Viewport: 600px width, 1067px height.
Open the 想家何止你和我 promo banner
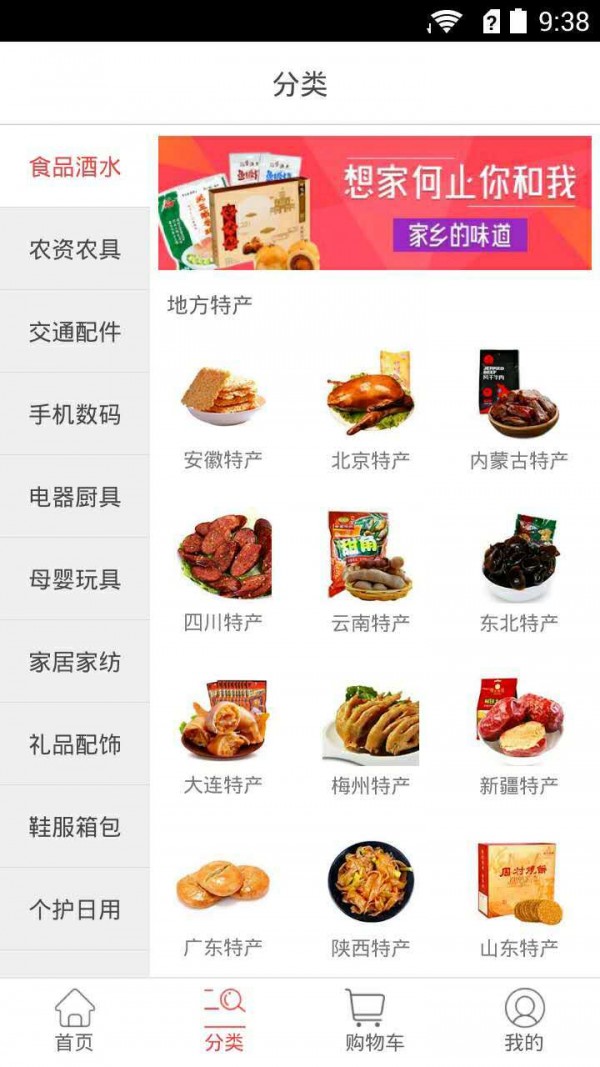click(x=375, y=203)
